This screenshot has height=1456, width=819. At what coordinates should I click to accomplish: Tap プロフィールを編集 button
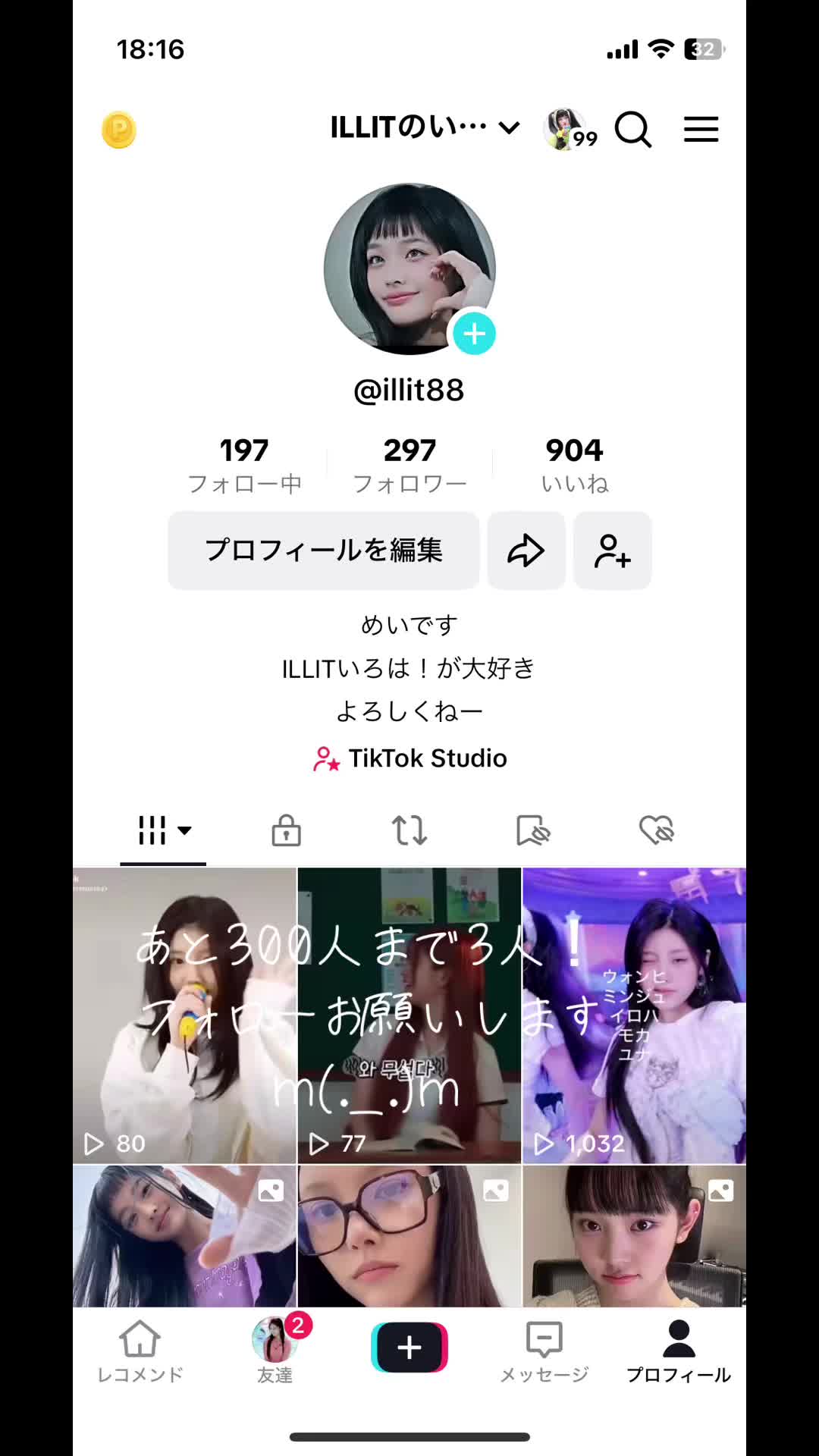[324, 551]
